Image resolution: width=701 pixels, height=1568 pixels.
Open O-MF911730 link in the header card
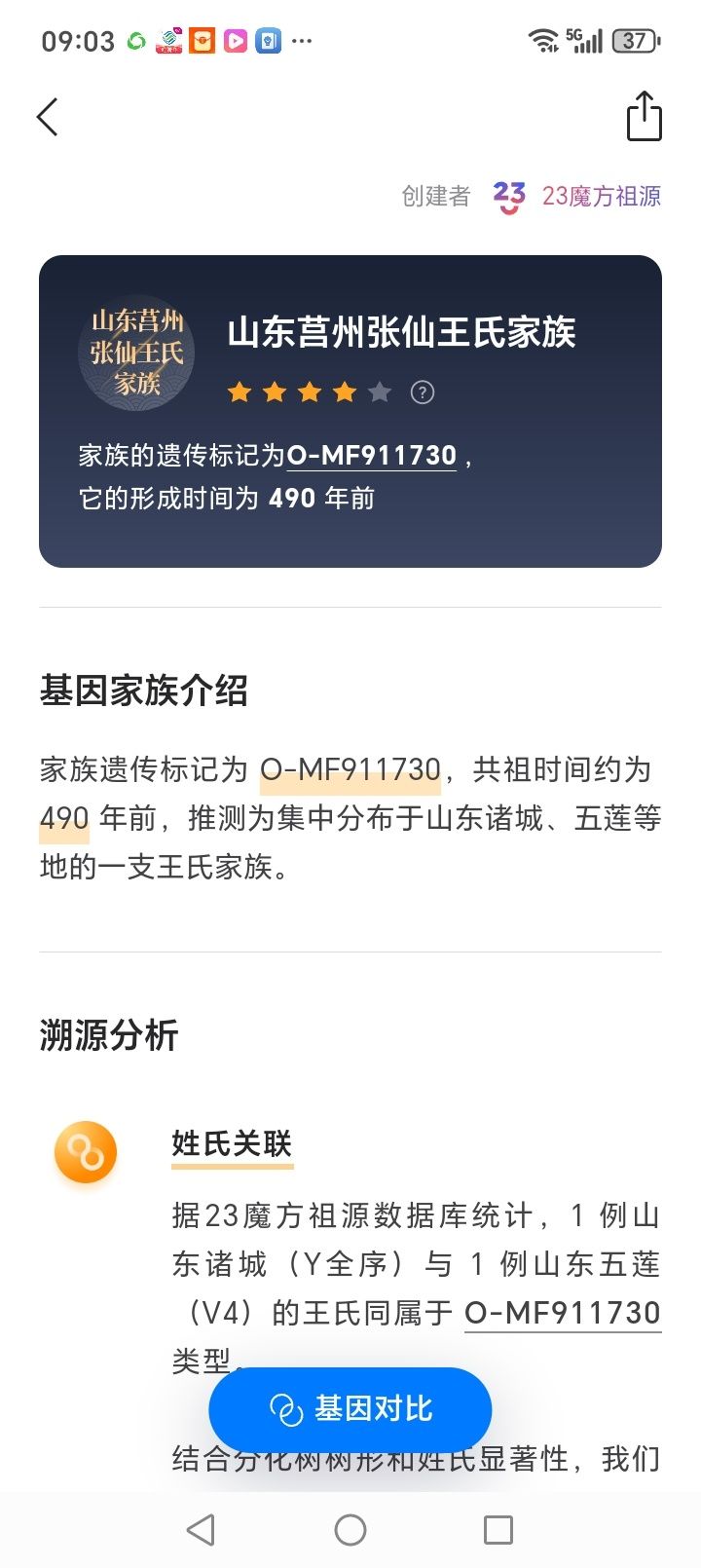(x=371, y=455)
